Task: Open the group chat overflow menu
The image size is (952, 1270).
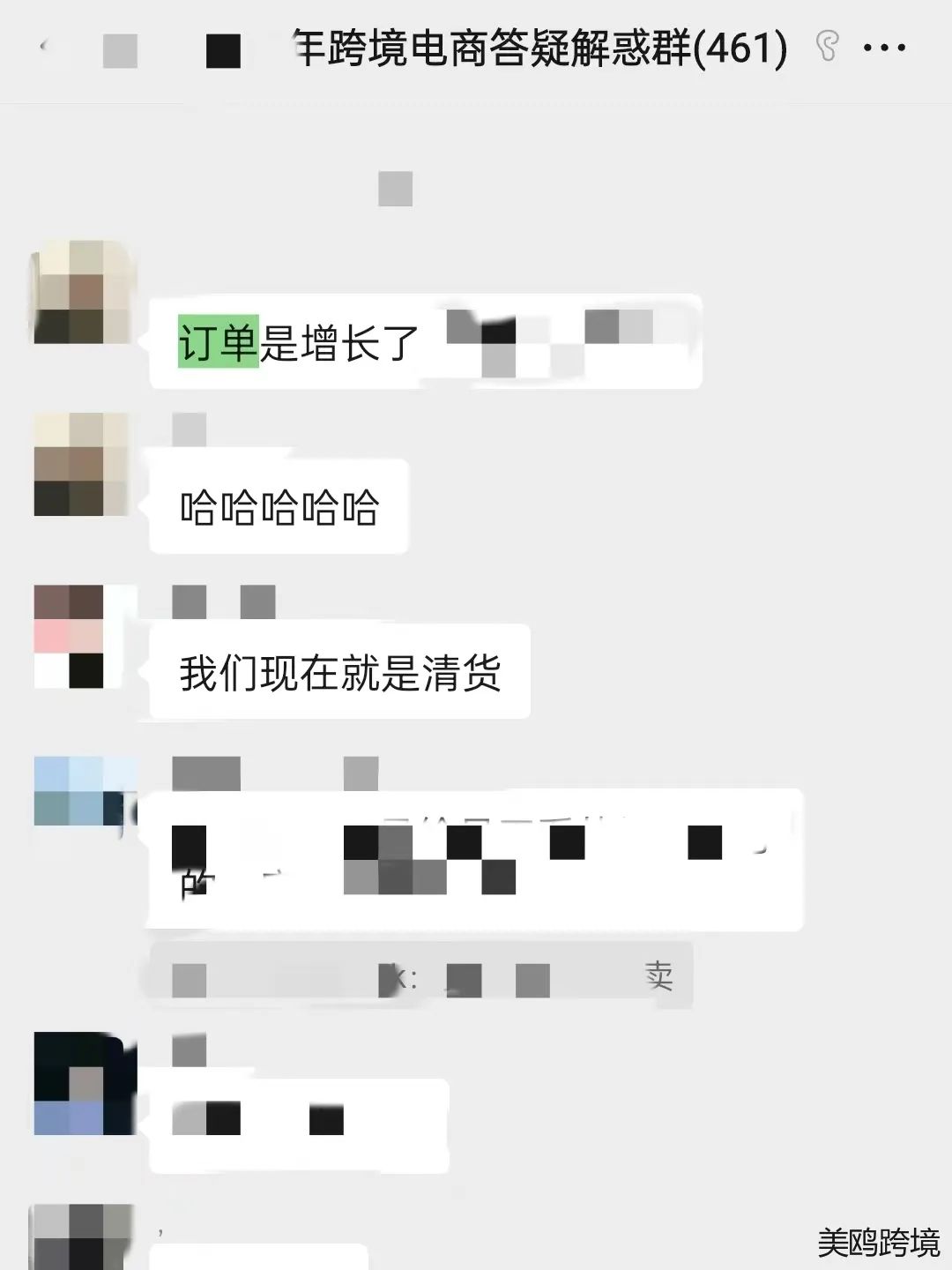Action: pos(884,48)
